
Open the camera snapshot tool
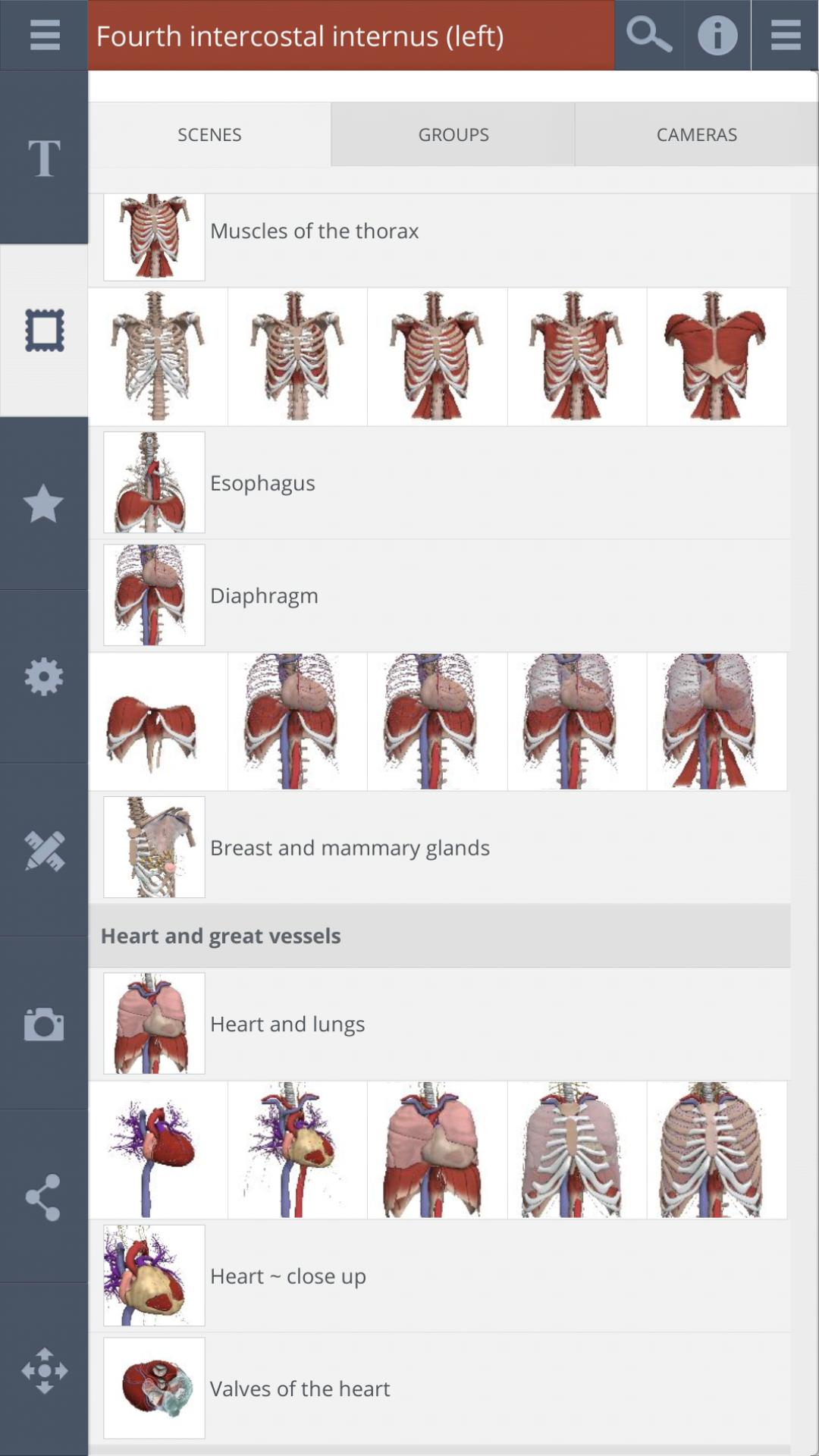coord(44,1024)
